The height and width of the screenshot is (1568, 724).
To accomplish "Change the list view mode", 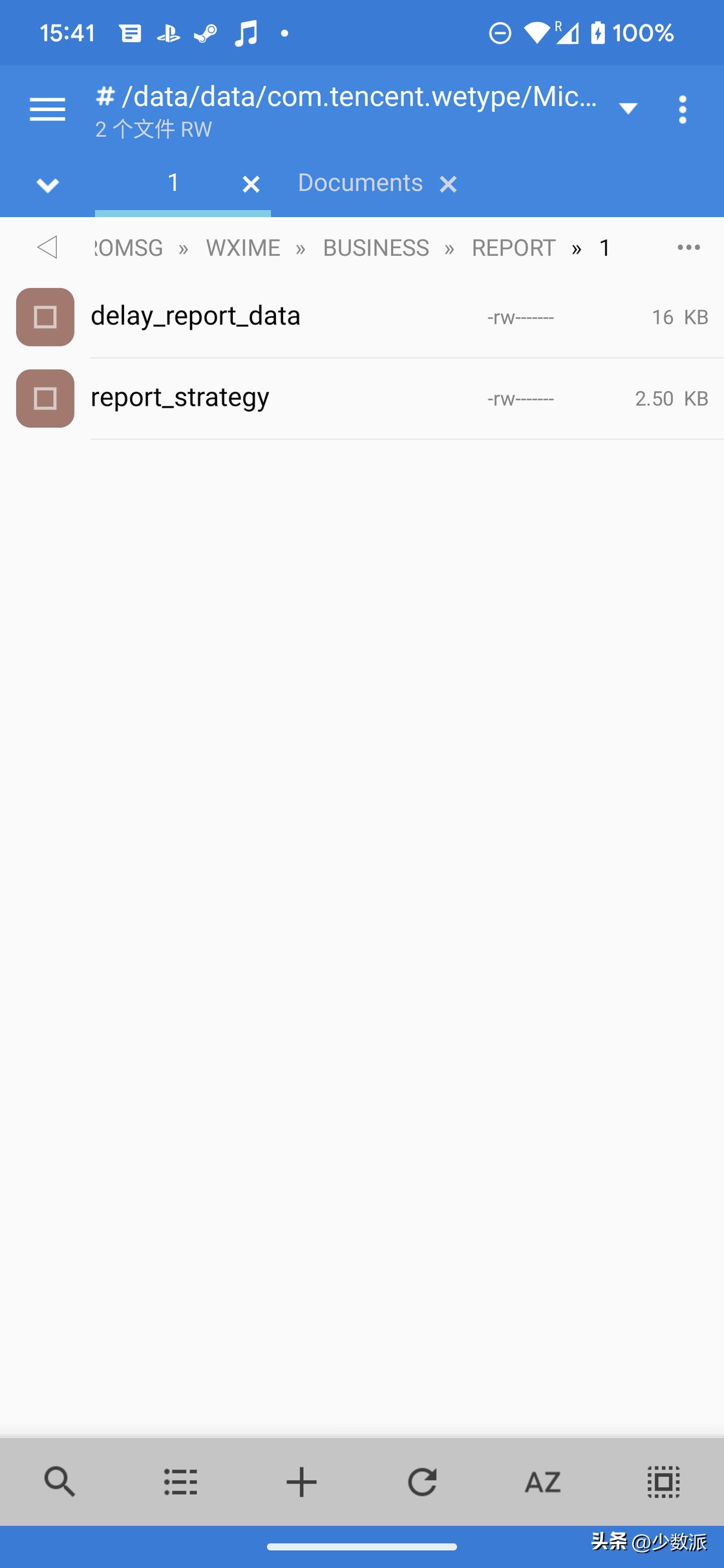I will tap(180, 1481).
